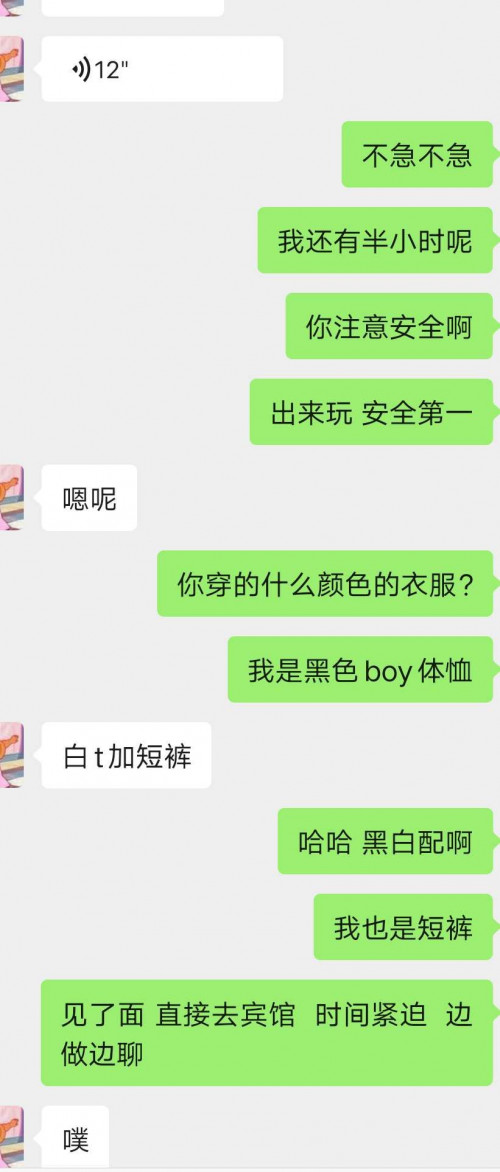The height and width of the screenshot is (1172, 500).
Task: Open sender's avatar beside the voice message
Action: 12,69
